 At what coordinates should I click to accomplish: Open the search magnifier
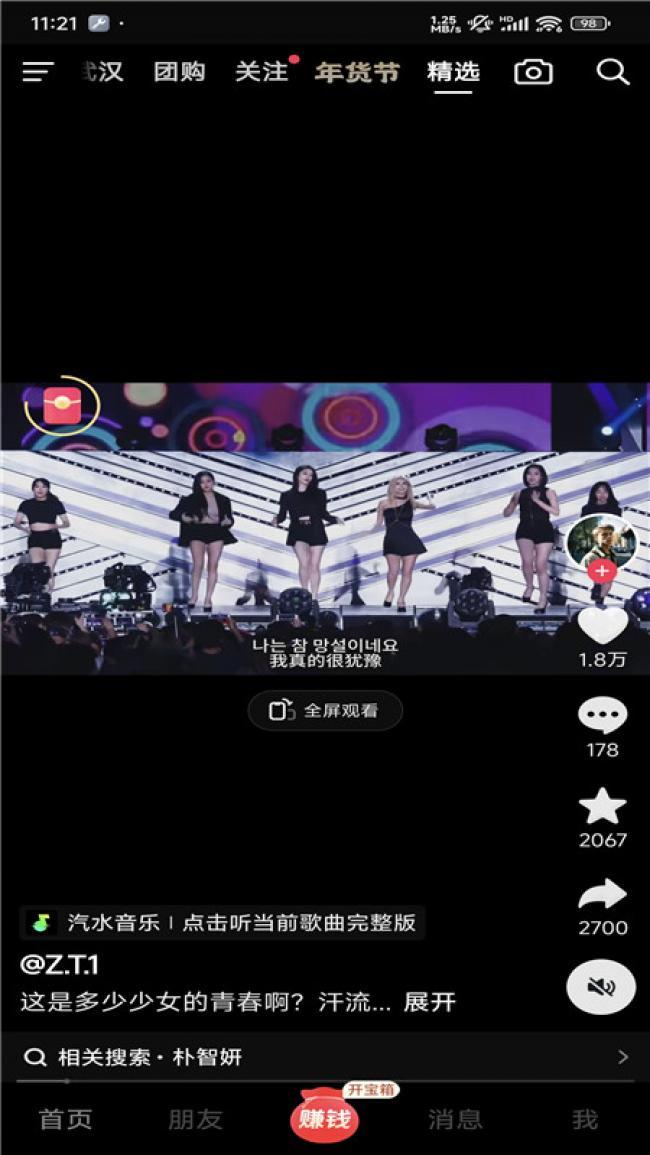coord(612,72)
